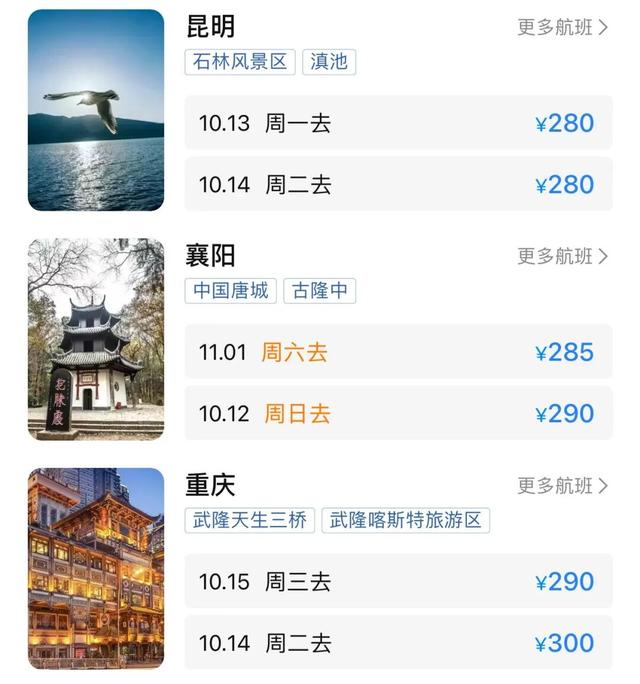Pick the 襄阳 10.12 周日 flight at ¥290
The image size is (640, 684).
(x=398, y=413)
